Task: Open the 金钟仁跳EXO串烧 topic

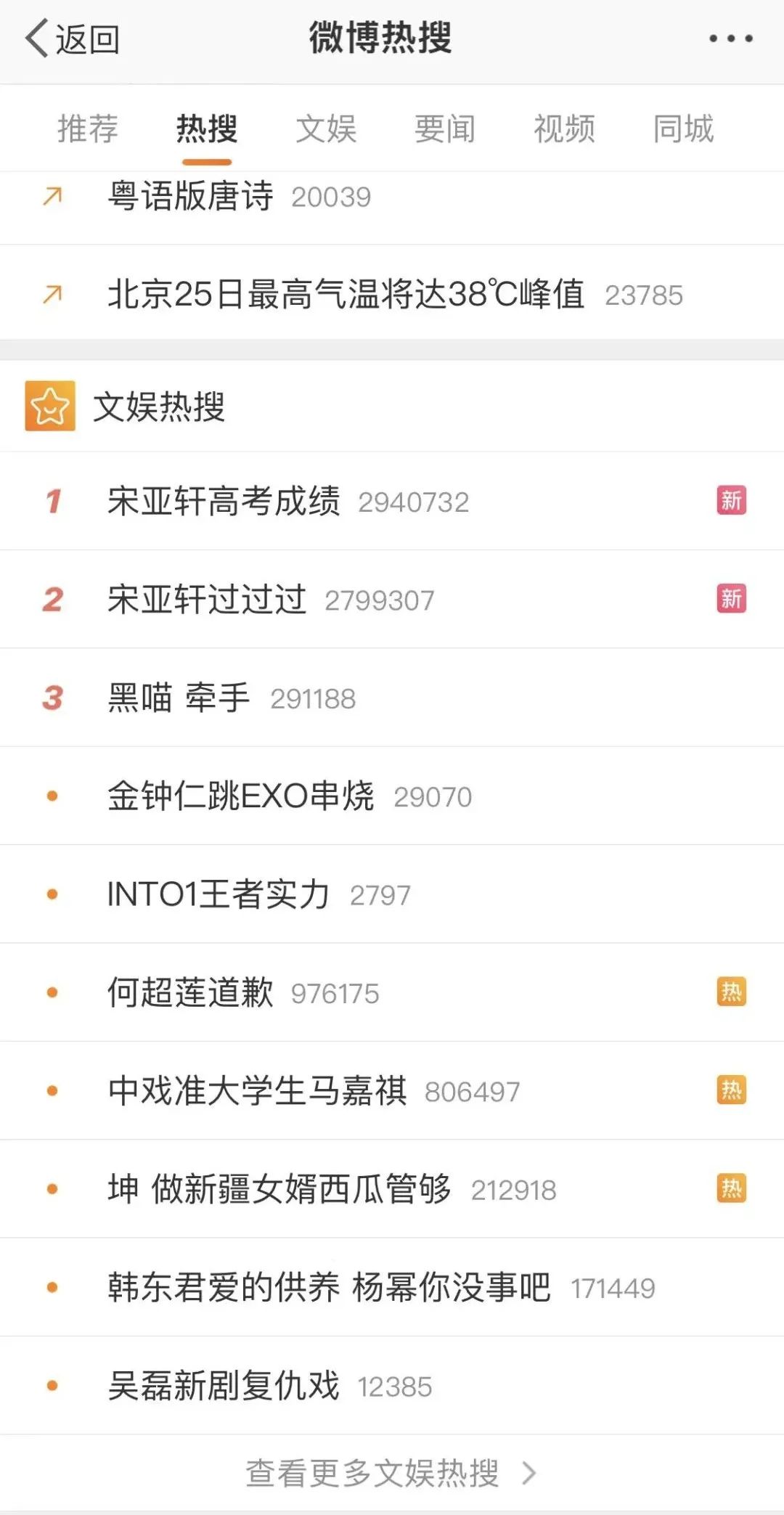Action: [x=241, y=796]
